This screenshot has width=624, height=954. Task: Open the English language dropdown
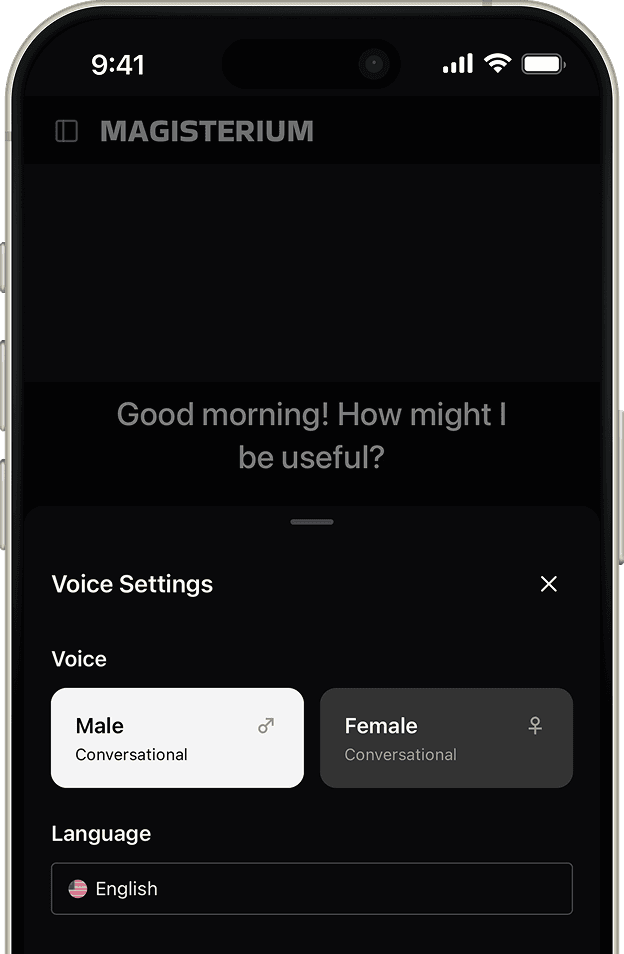[312, 889]
